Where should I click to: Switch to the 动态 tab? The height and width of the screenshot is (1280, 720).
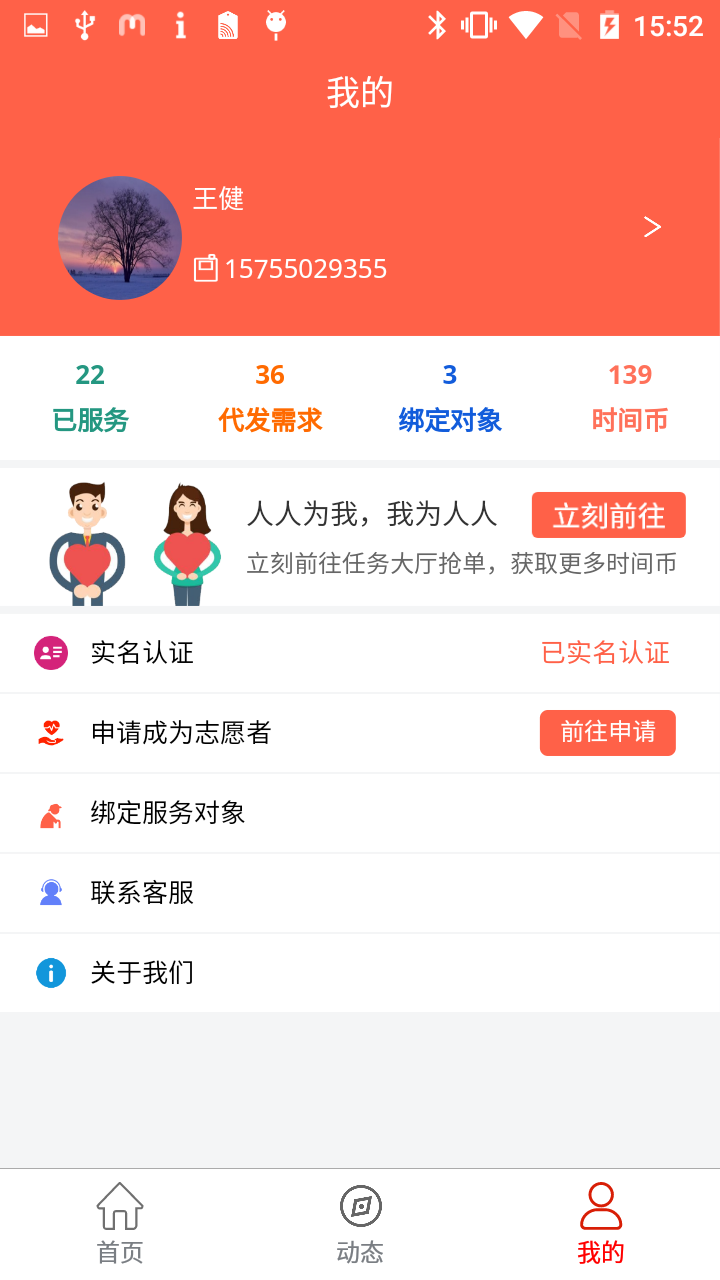pyautogui.click(x=359, y=1222)
